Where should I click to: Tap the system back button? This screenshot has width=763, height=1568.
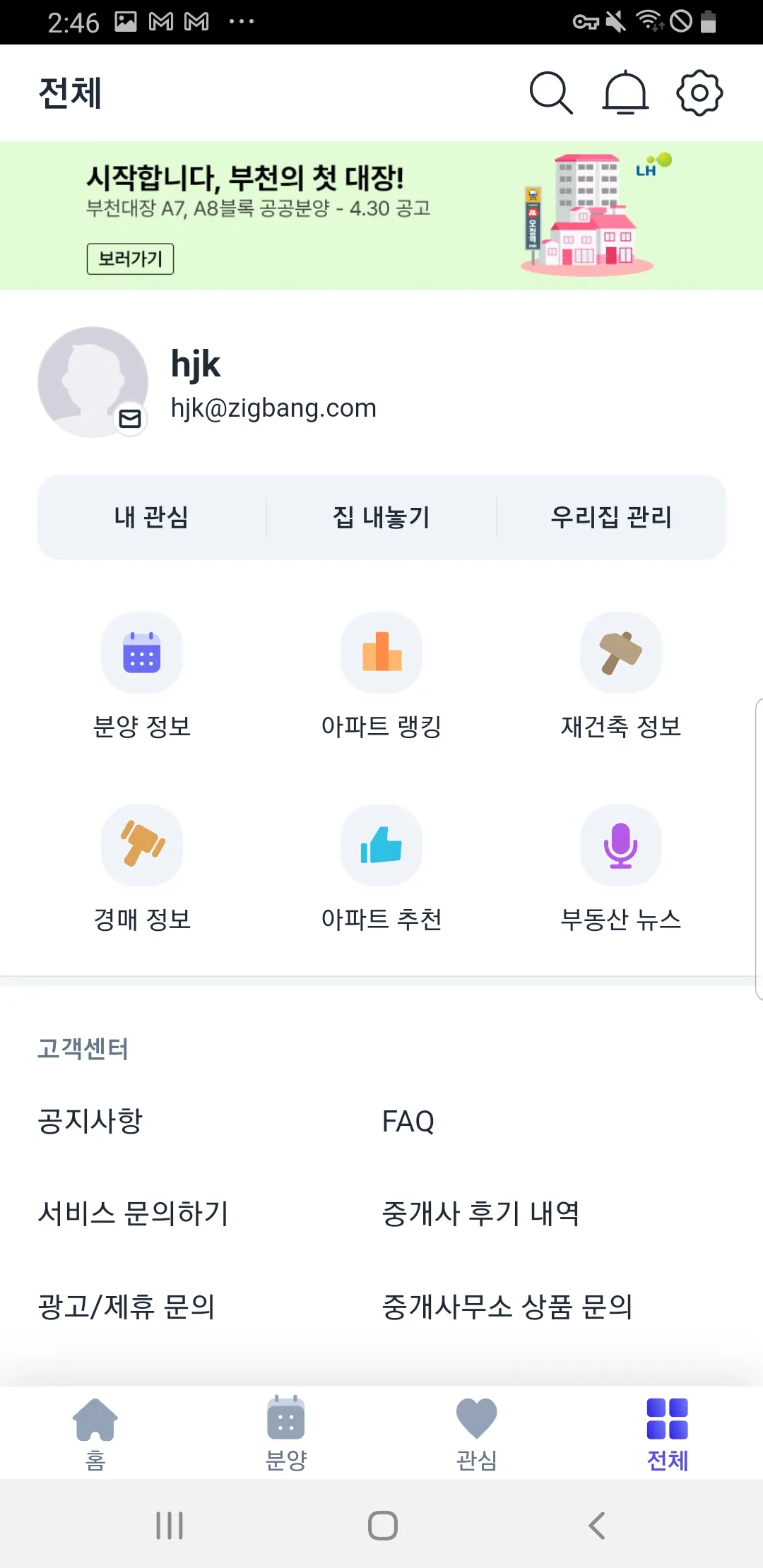(x=597, y=1526)
